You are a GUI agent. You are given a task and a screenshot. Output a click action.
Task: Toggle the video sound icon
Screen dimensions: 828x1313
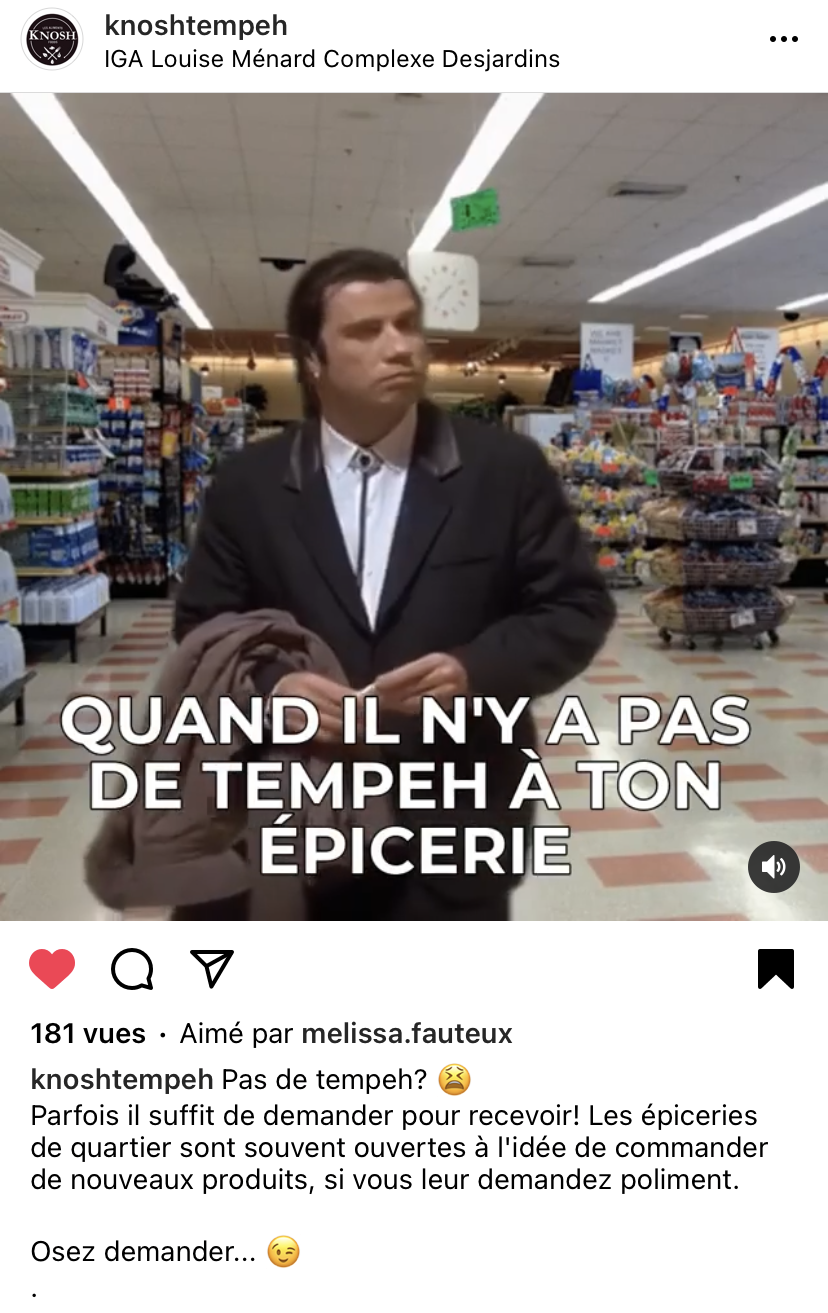(x=773, y=866)
